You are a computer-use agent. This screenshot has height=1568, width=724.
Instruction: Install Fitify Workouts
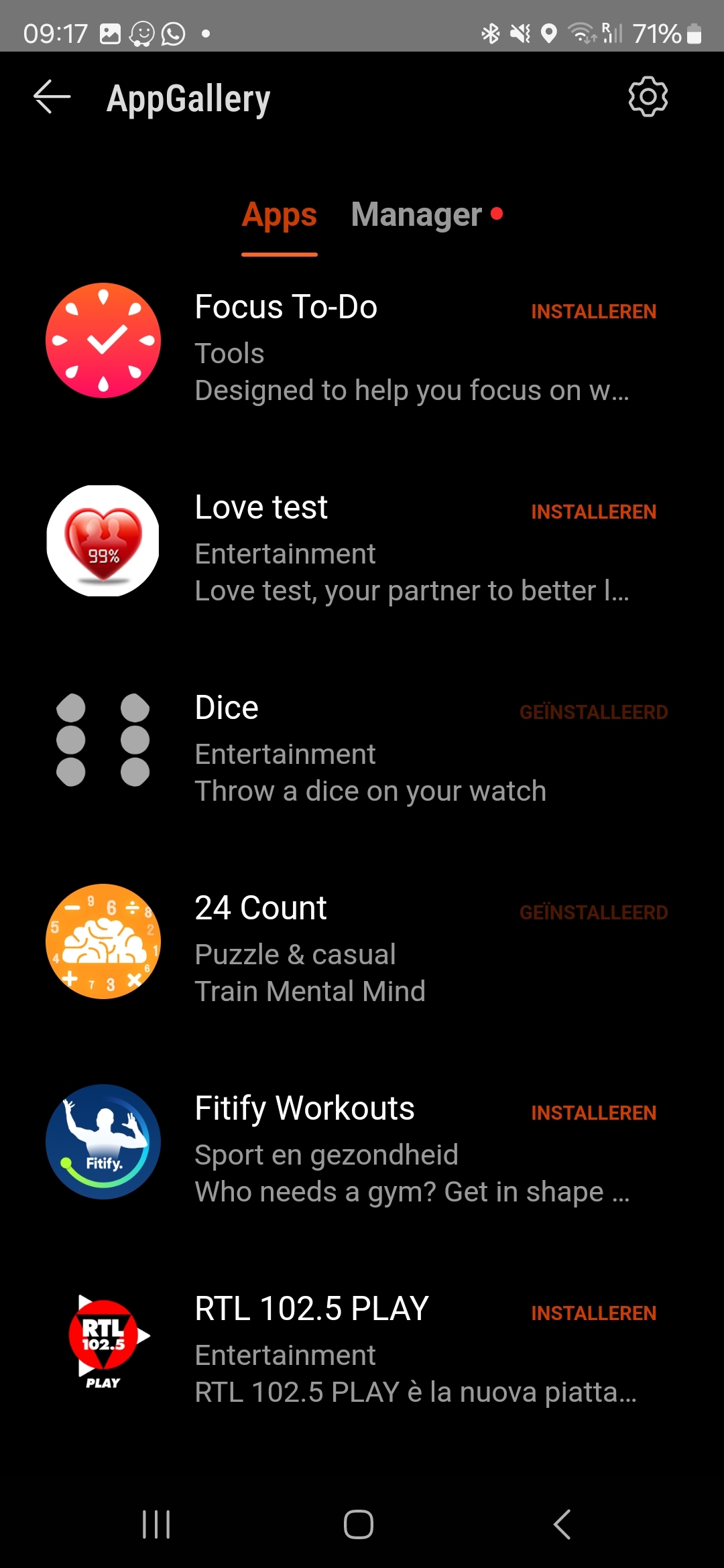click(x=593, y=1113)
